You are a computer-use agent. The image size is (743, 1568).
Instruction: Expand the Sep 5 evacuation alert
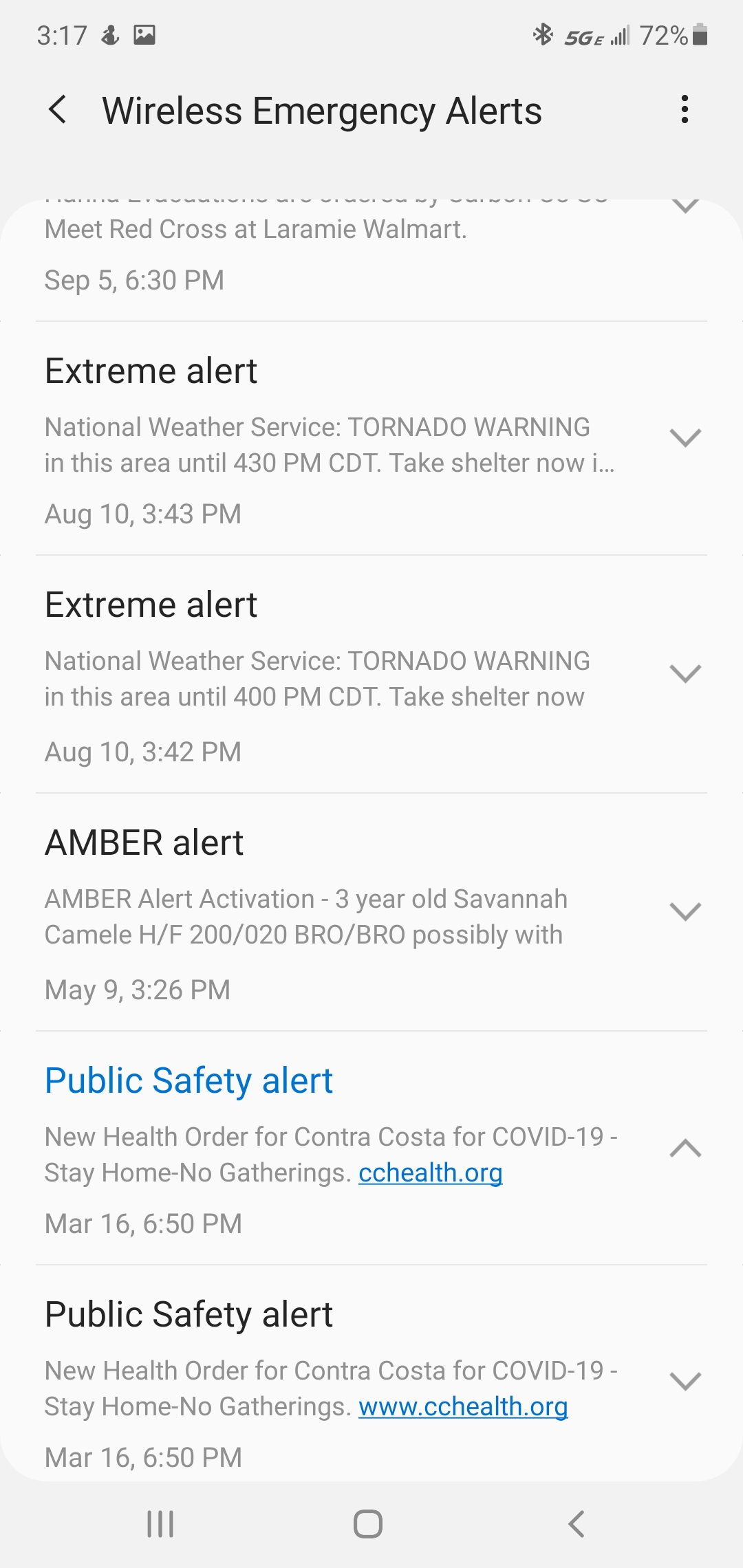pyautogui.click(x=685, y=206)
